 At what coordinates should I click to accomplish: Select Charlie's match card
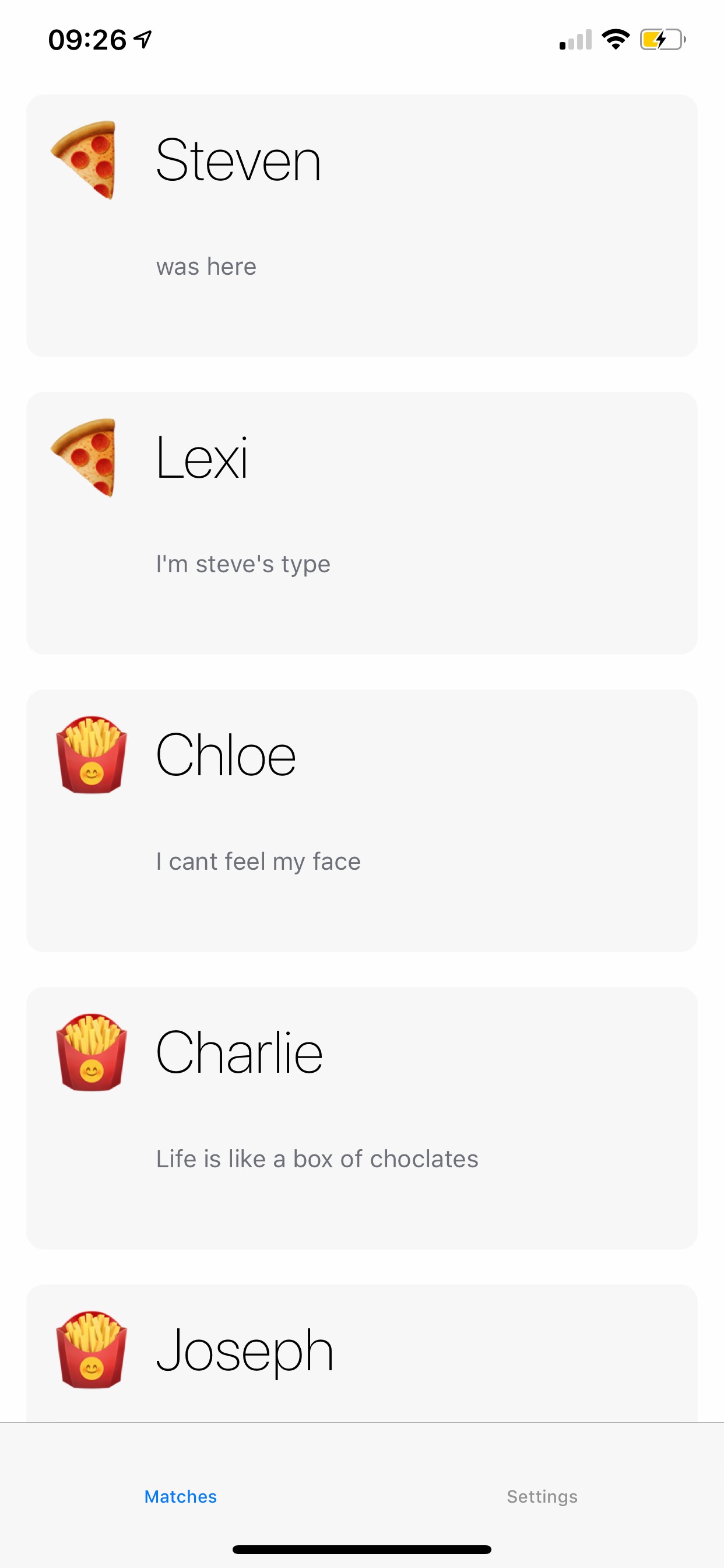[x=361, y=1118]
